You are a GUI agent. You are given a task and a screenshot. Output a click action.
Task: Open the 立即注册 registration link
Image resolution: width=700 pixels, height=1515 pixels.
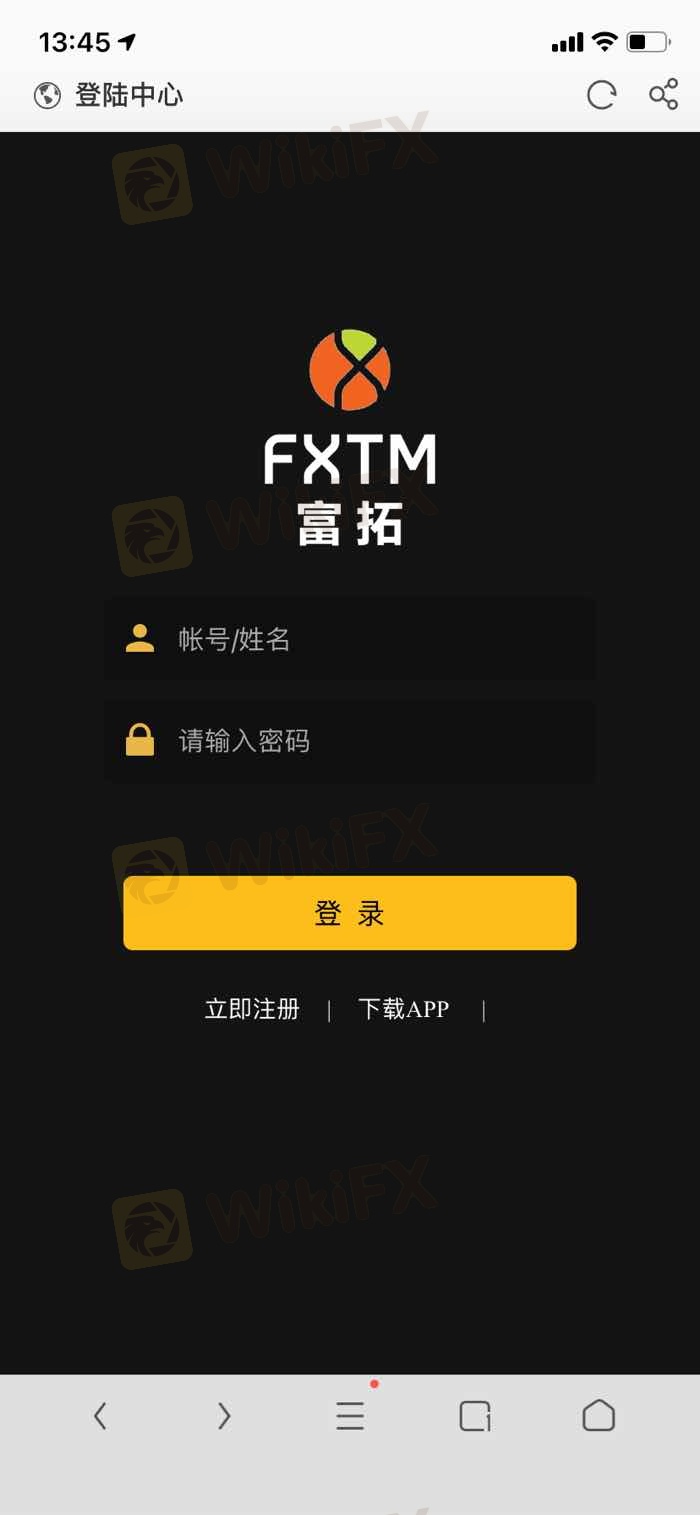tap(252, 1009)
